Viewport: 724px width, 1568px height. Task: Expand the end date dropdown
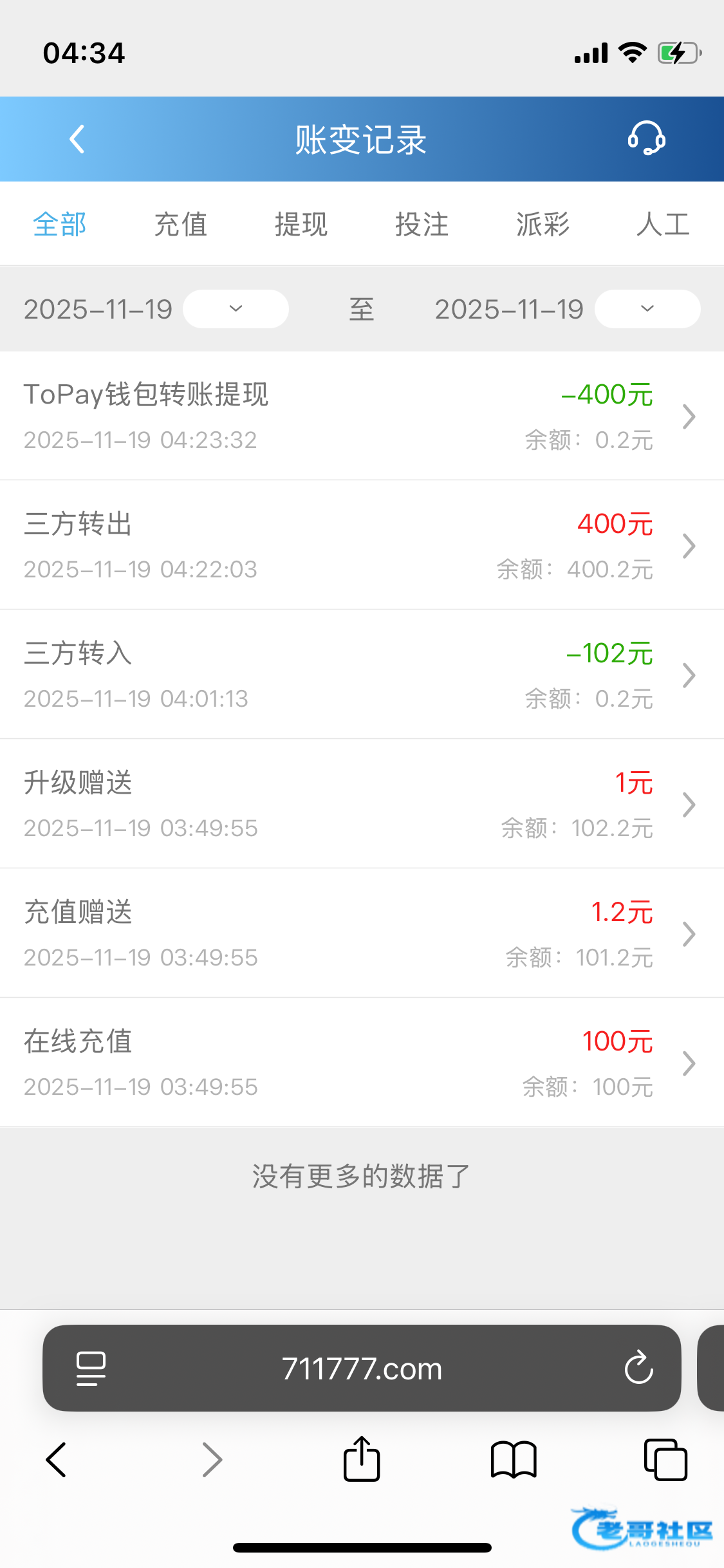(647, 309)
